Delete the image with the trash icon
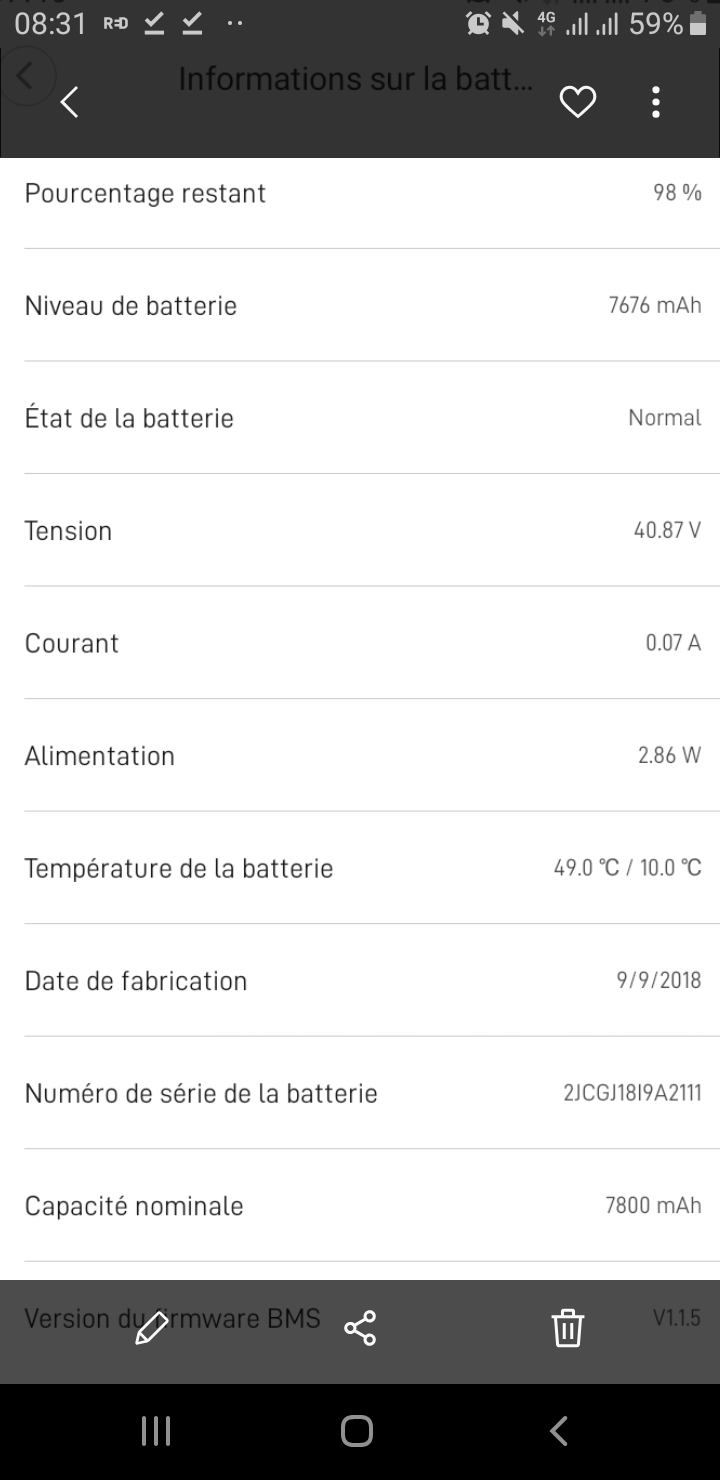 click(568, 1328)
